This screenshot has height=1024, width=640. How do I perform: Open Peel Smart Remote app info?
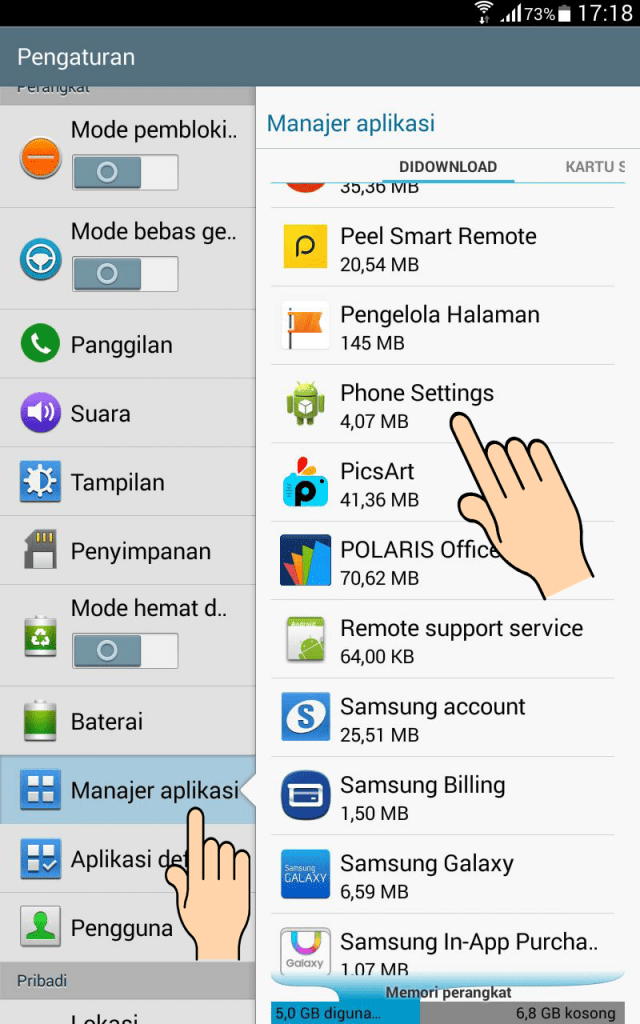click(438, 248)
